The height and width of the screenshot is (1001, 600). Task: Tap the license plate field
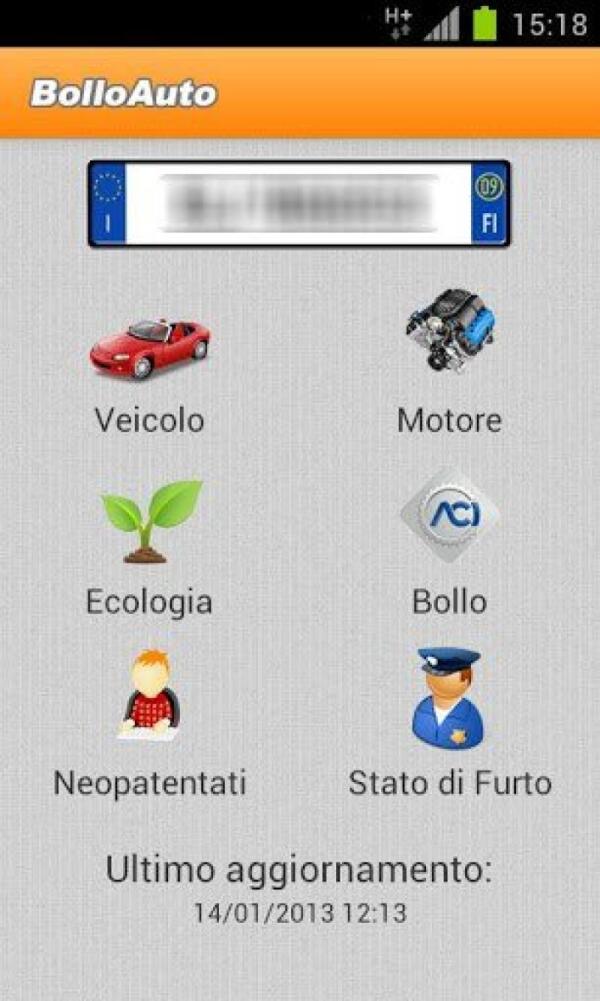tap(299, 203)
